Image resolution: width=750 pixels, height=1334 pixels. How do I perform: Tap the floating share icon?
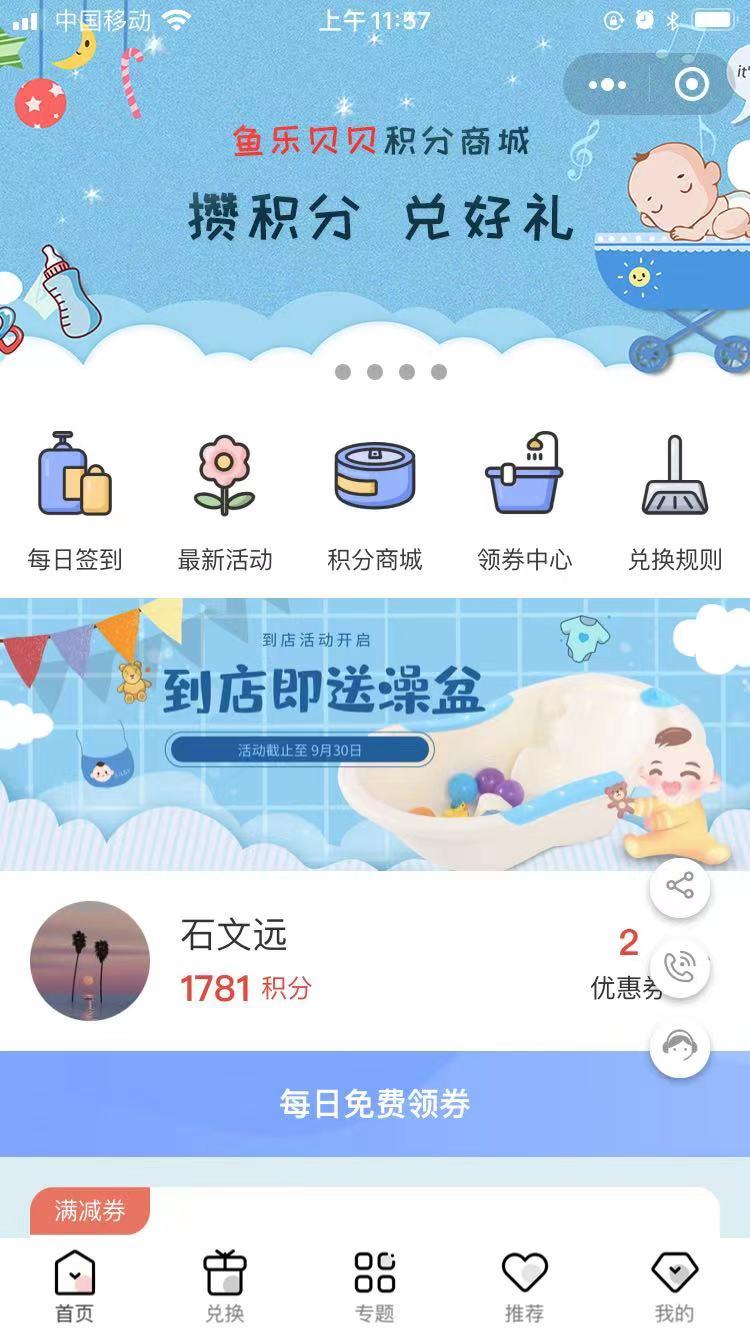tap(680, 887)
